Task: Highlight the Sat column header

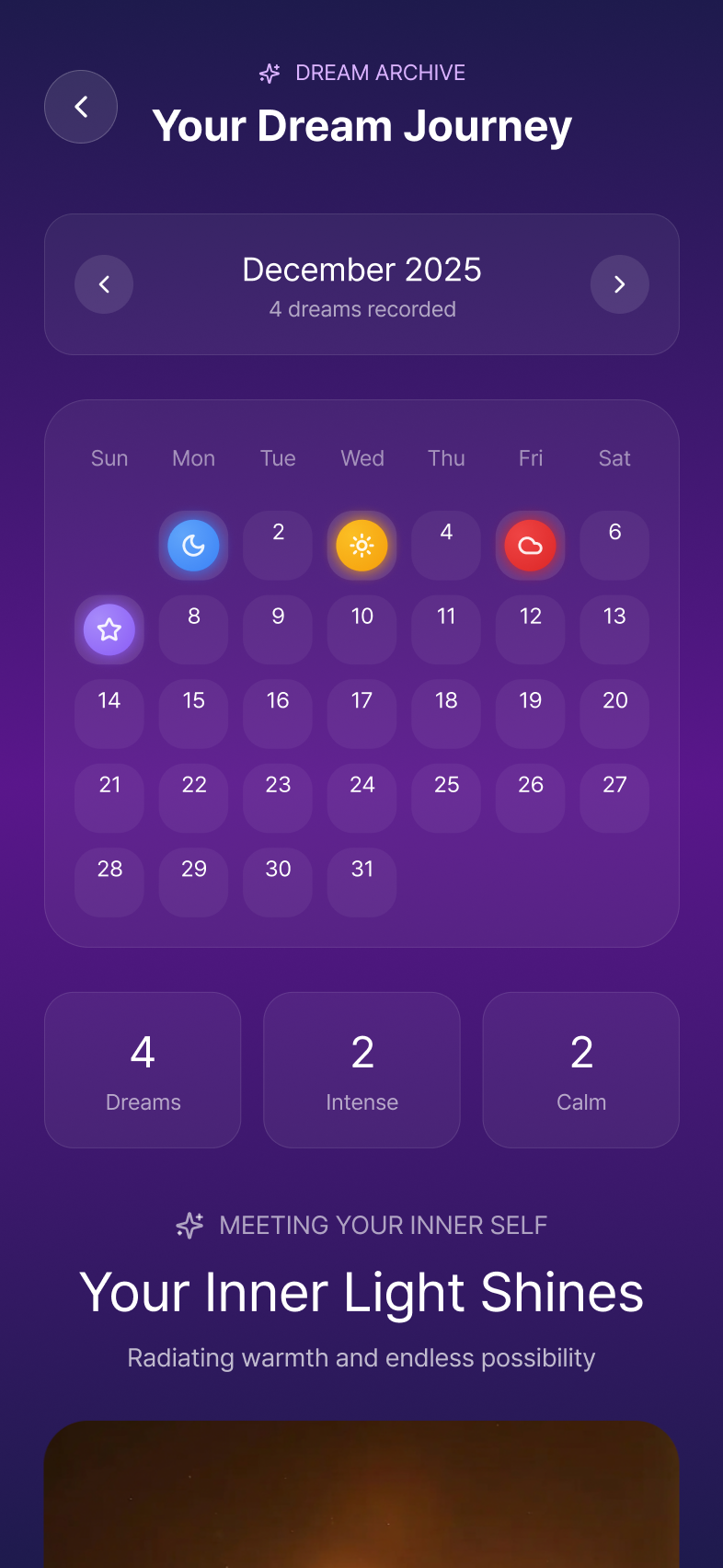Action: (x=614, y=457)
